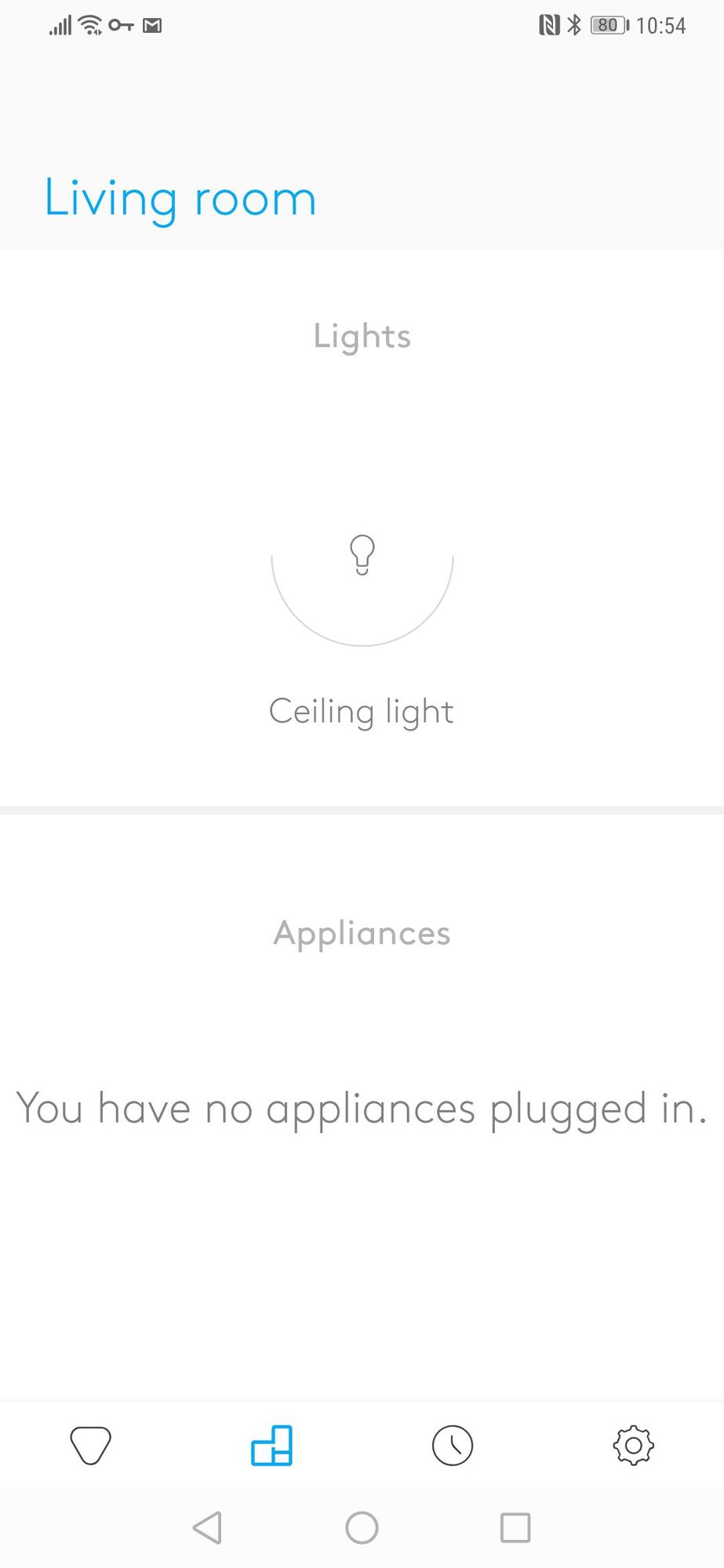The width and height of the screenshot is (724, 1568).
Task: Expand the Appliances section header
Action: (x=362, y=933)
